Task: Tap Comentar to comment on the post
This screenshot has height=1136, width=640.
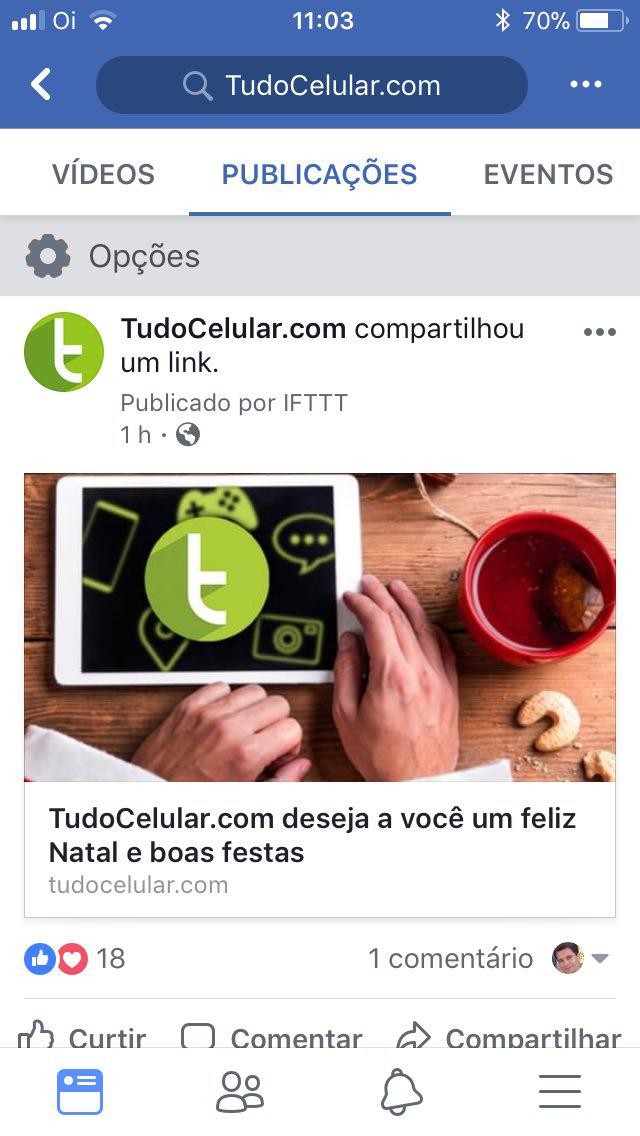Action: 272,1036
